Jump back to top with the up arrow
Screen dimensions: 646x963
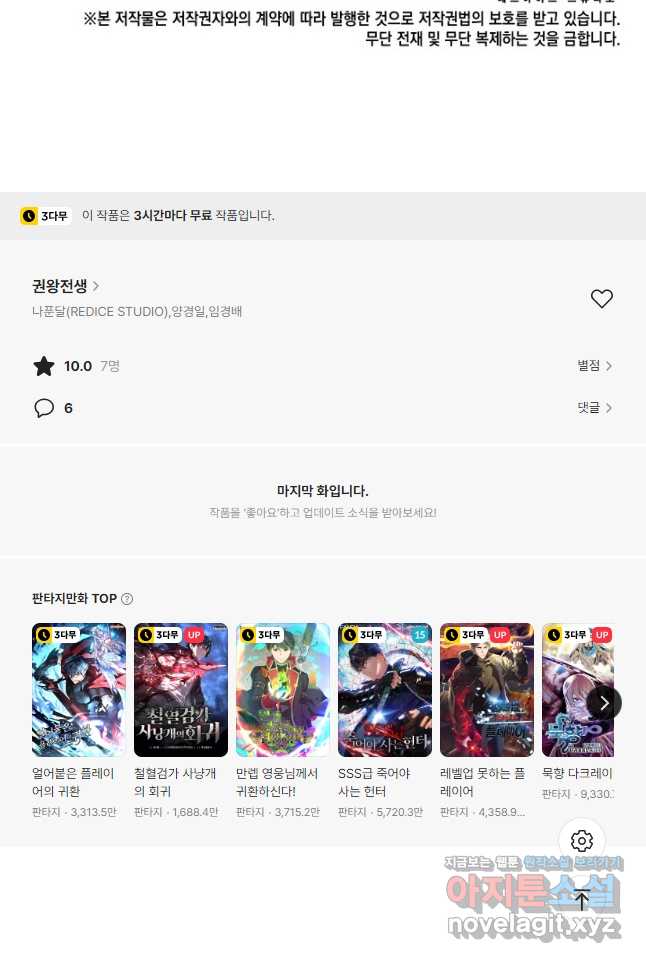582,899
